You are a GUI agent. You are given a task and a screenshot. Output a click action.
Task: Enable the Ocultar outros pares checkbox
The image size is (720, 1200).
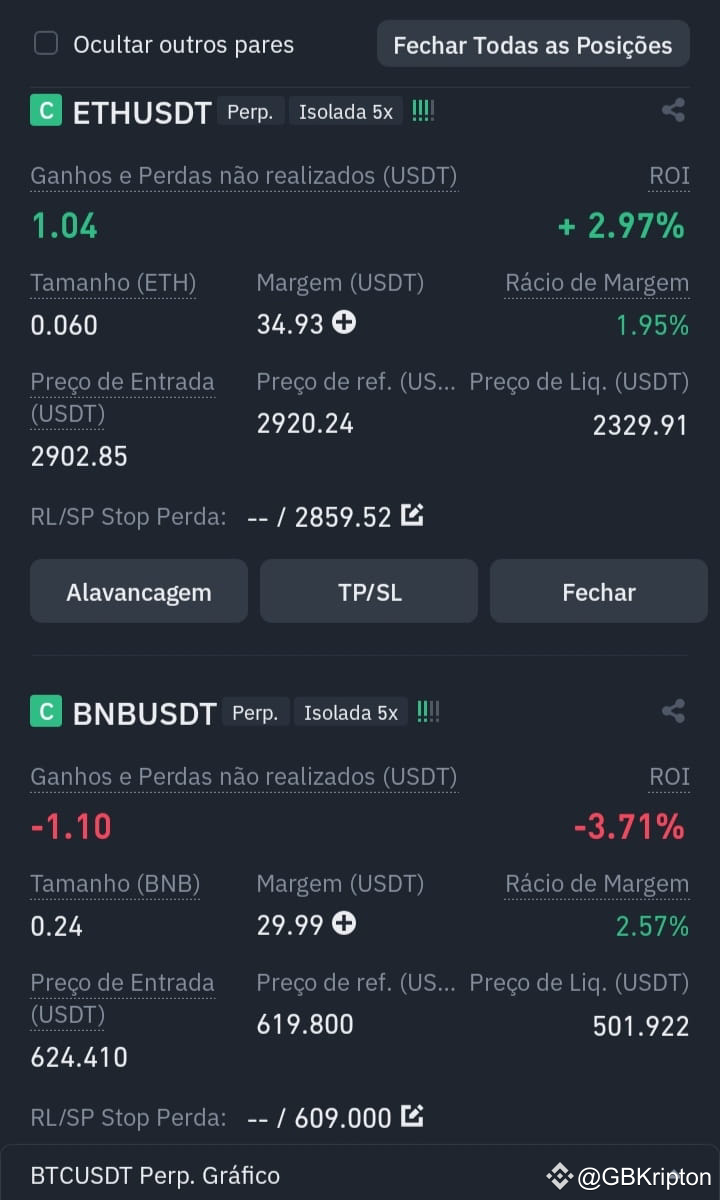[45, 43]
